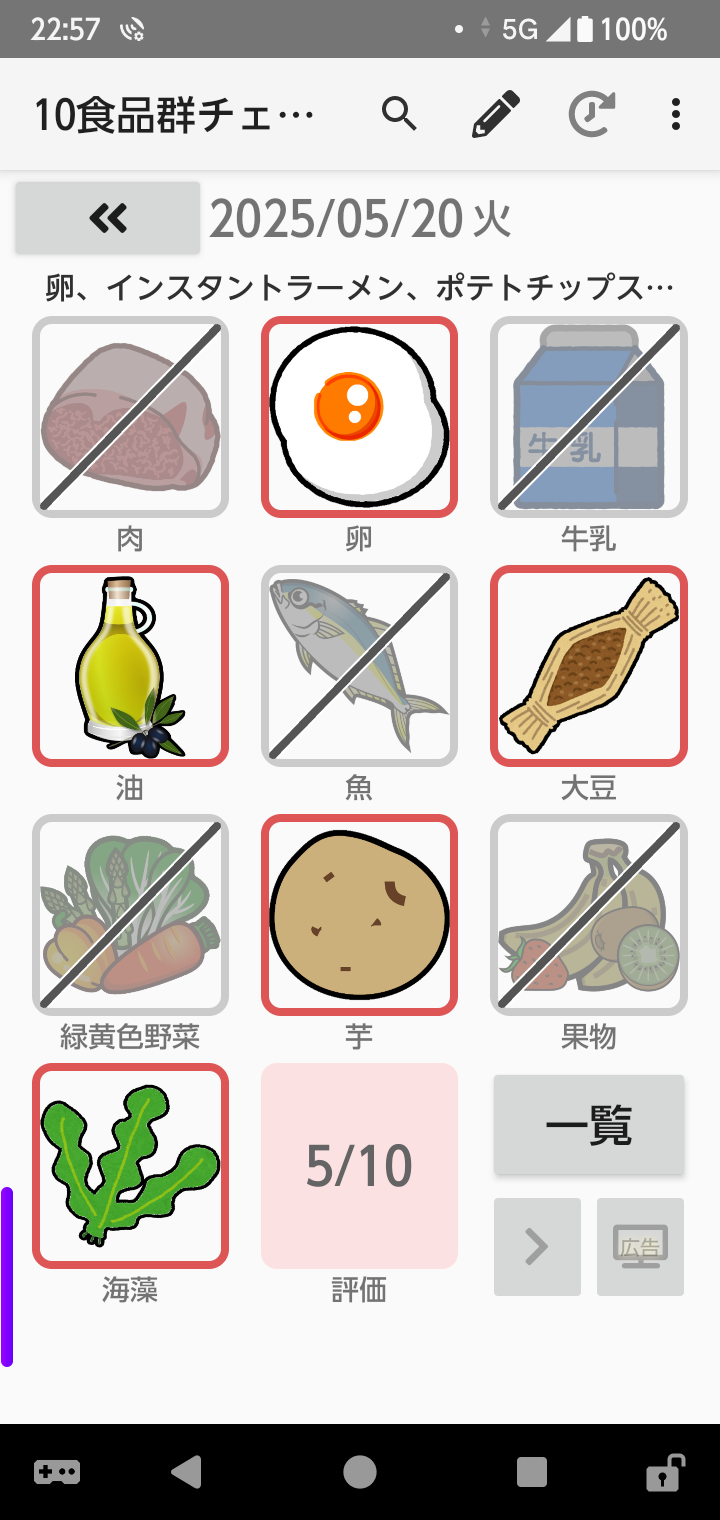Tap the pencil edit icon

coord(495,115)
